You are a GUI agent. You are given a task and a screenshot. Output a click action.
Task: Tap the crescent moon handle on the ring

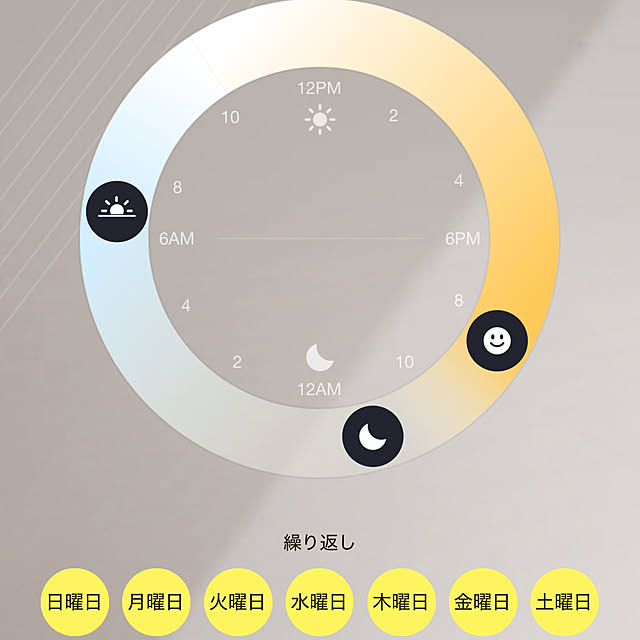tap(372, 435)
